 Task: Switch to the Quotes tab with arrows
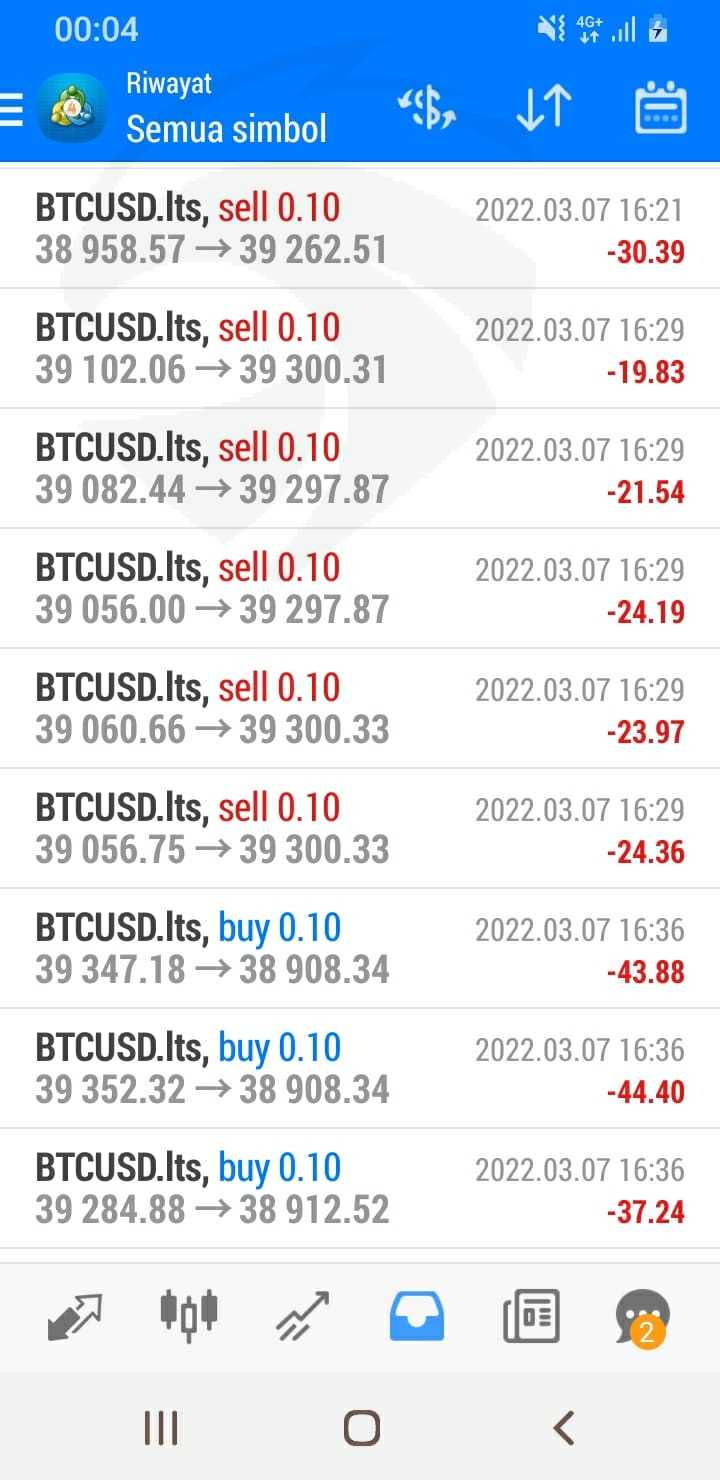click(x=75, y=1316)
